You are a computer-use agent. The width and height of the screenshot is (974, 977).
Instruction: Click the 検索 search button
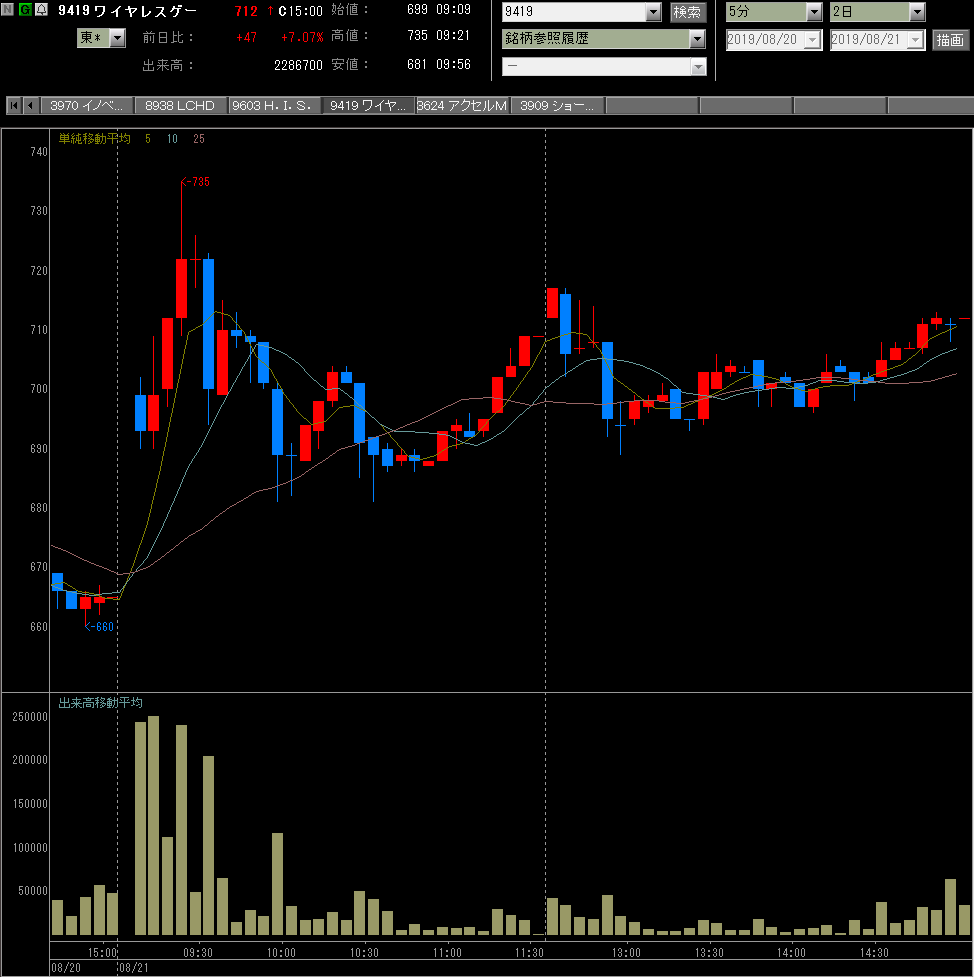(688, 12)
